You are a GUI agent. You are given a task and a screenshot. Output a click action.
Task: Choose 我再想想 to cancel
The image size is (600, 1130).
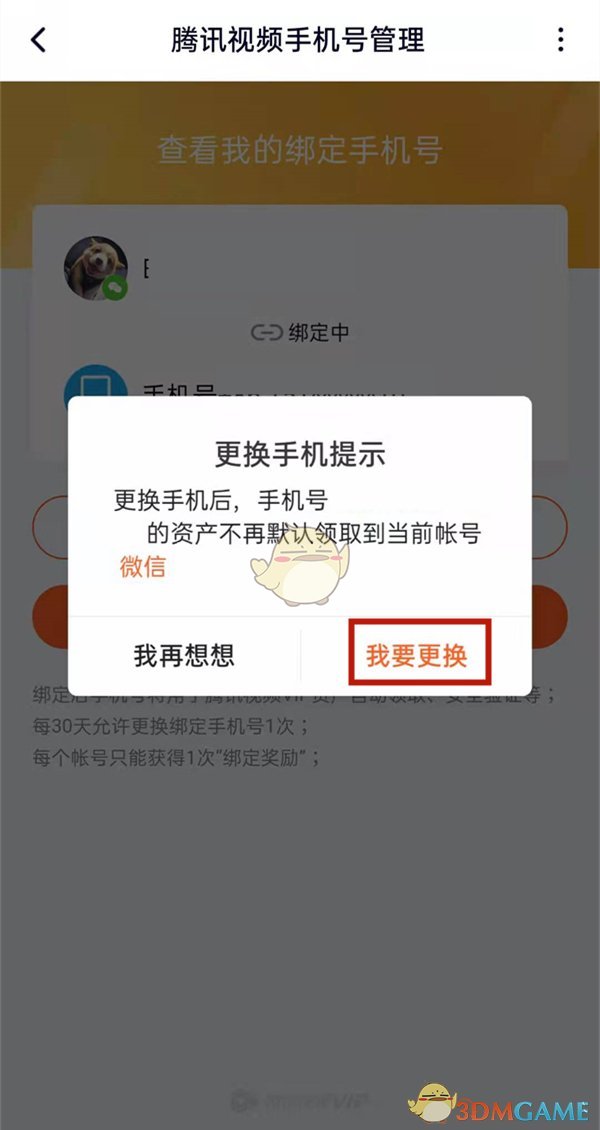(x=184, y=656)
